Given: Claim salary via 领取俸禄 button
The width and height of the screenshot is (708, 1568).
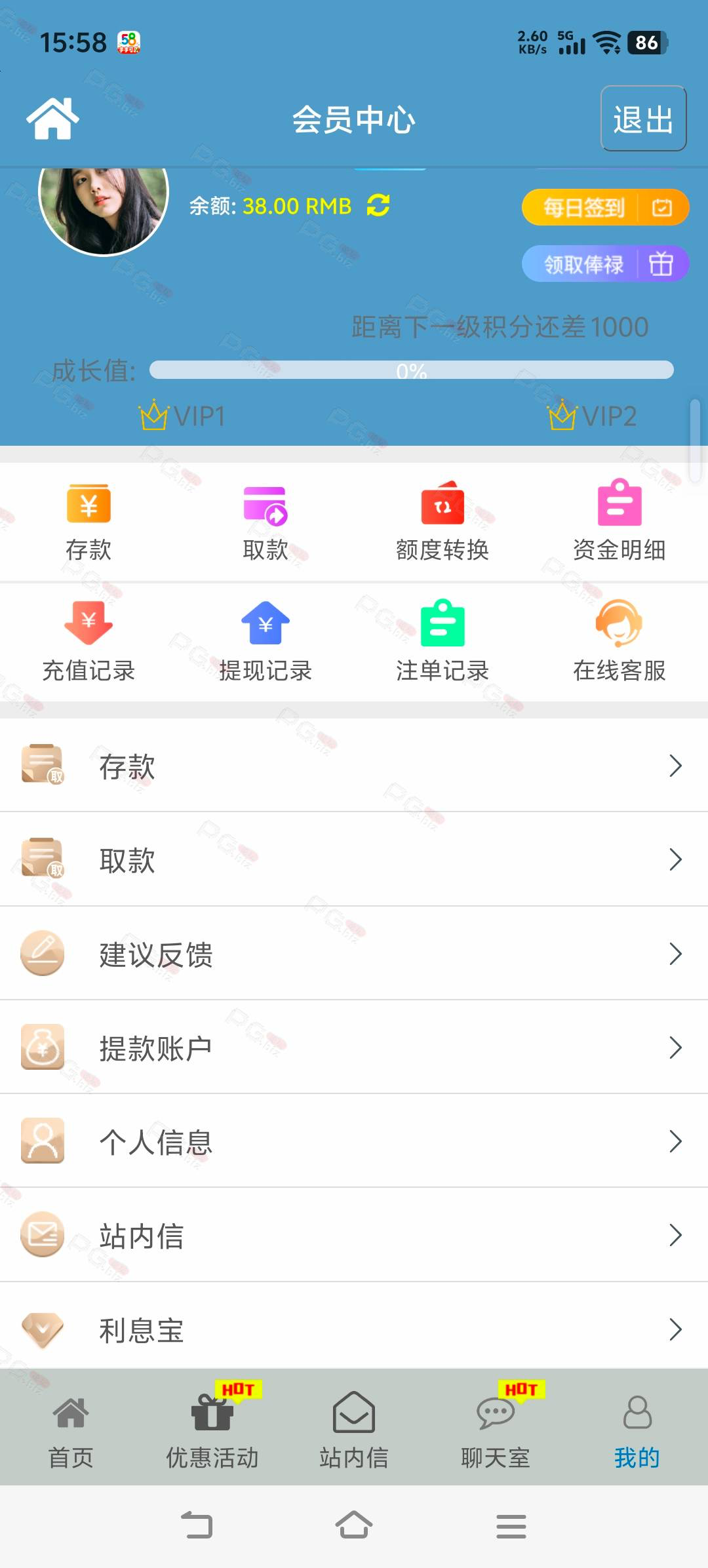Looking at the screenshot, I should (604, 264).
